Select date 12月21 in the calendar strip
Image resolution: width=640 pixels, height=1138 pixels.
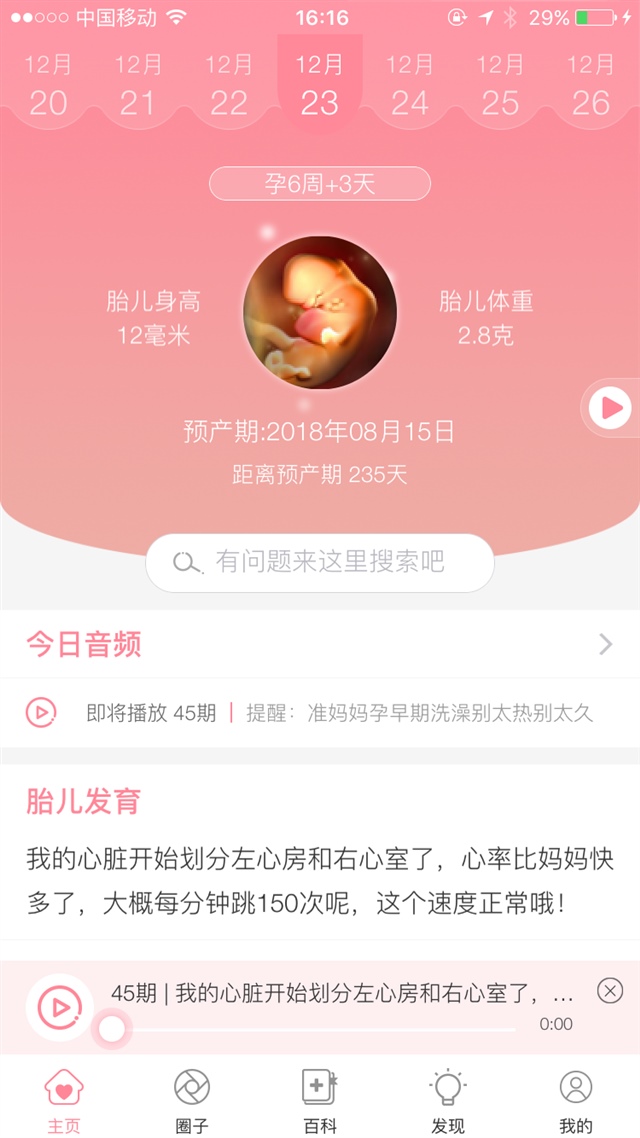pyautogui.click(x=138, y=86)
